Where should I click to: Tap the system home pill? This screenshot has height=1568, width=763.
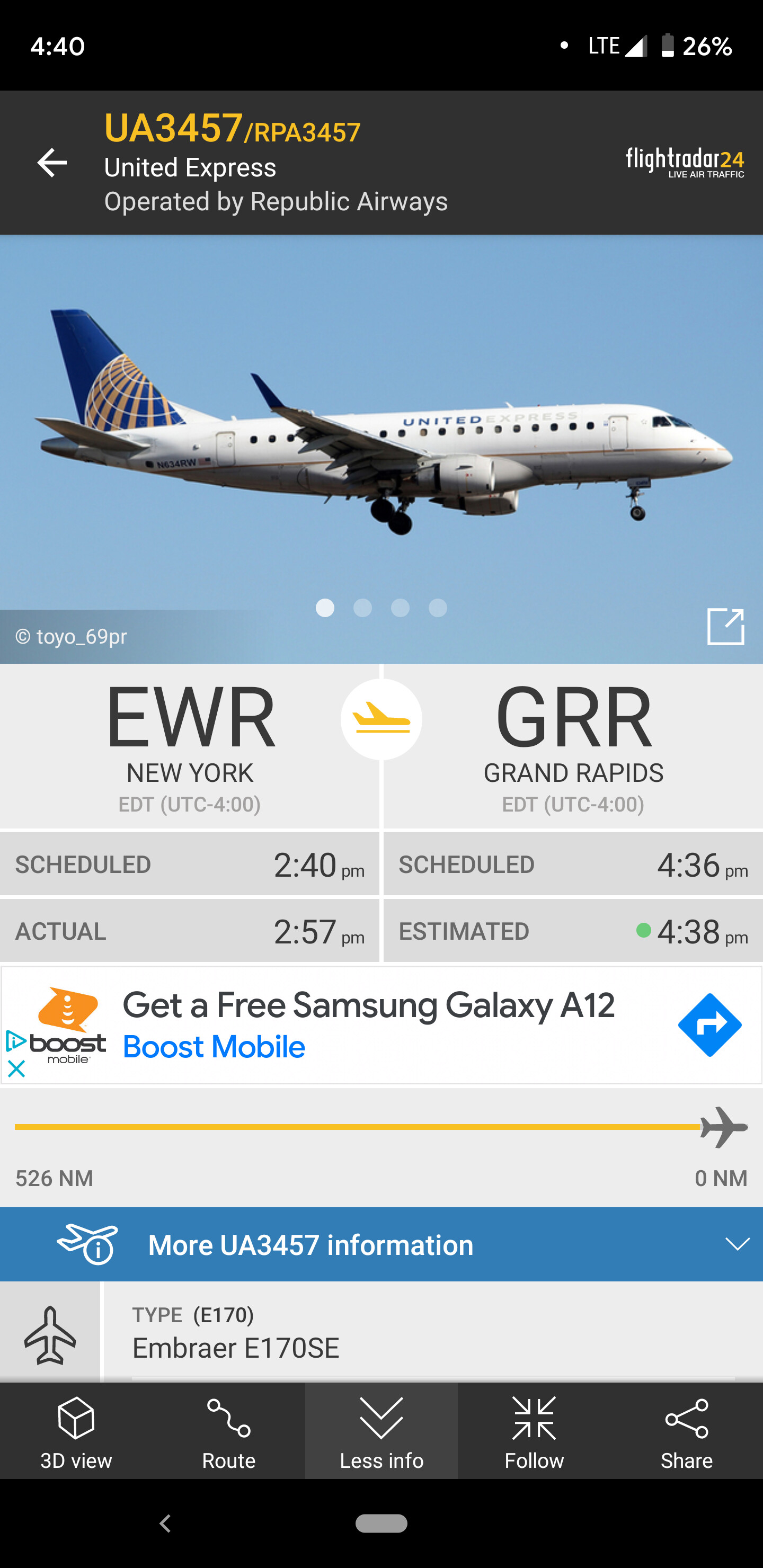[381, 1523]
